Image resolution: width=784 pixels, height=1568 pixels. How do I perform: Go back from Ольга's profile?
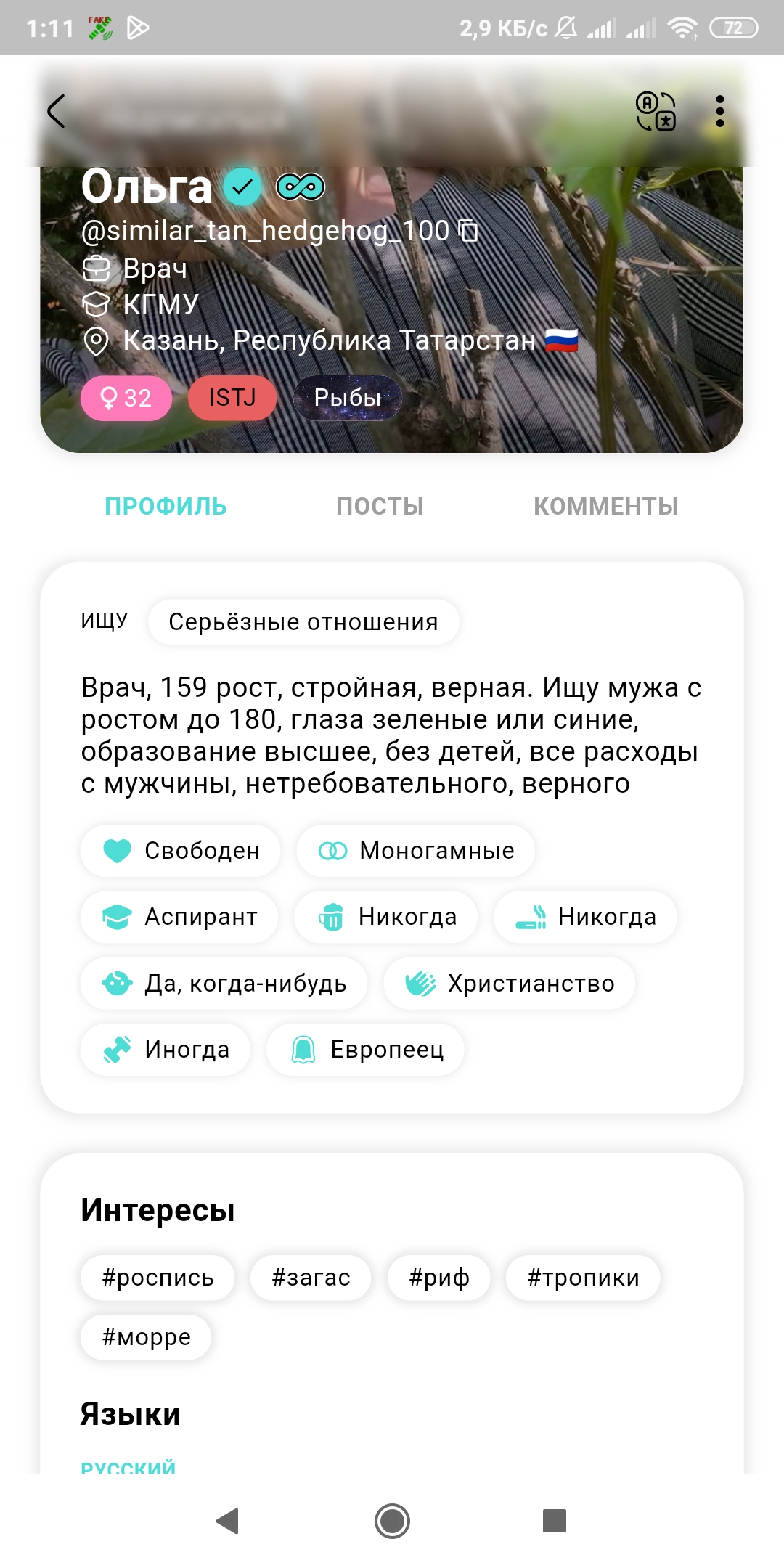tap(57, 111)
